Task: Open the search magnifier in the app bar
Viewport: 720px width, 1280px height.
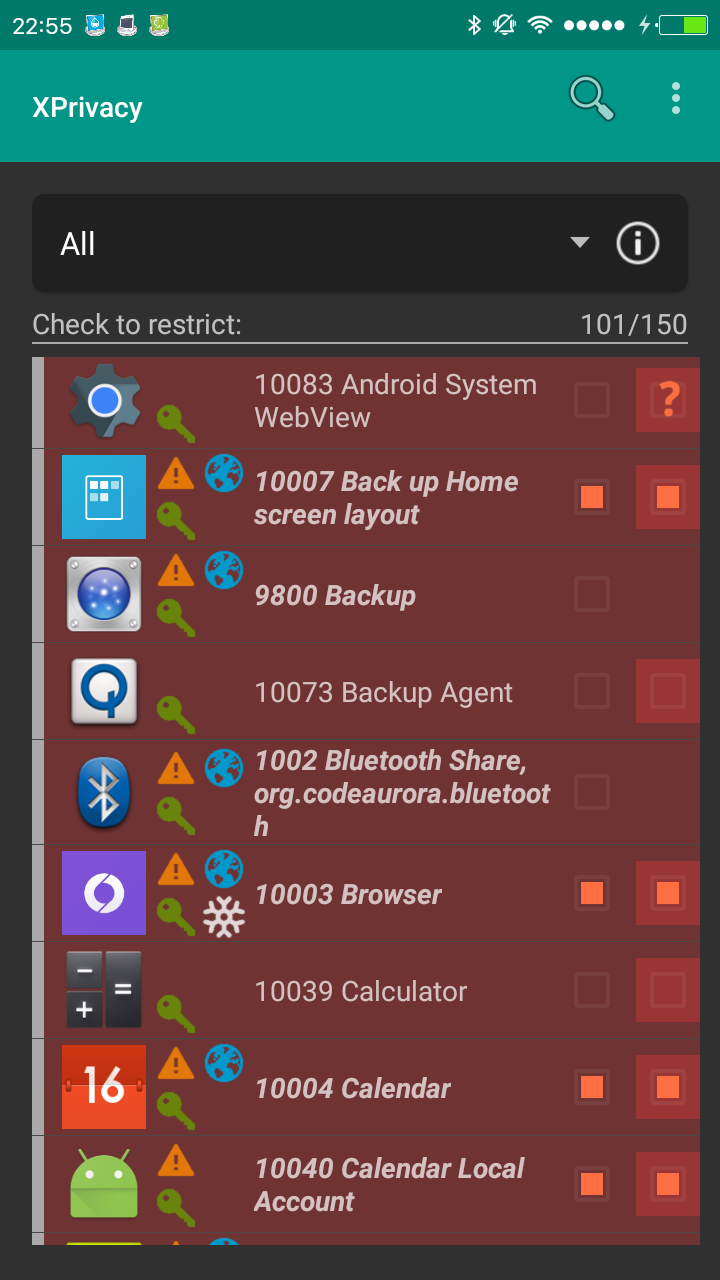Action: [591, 99]
